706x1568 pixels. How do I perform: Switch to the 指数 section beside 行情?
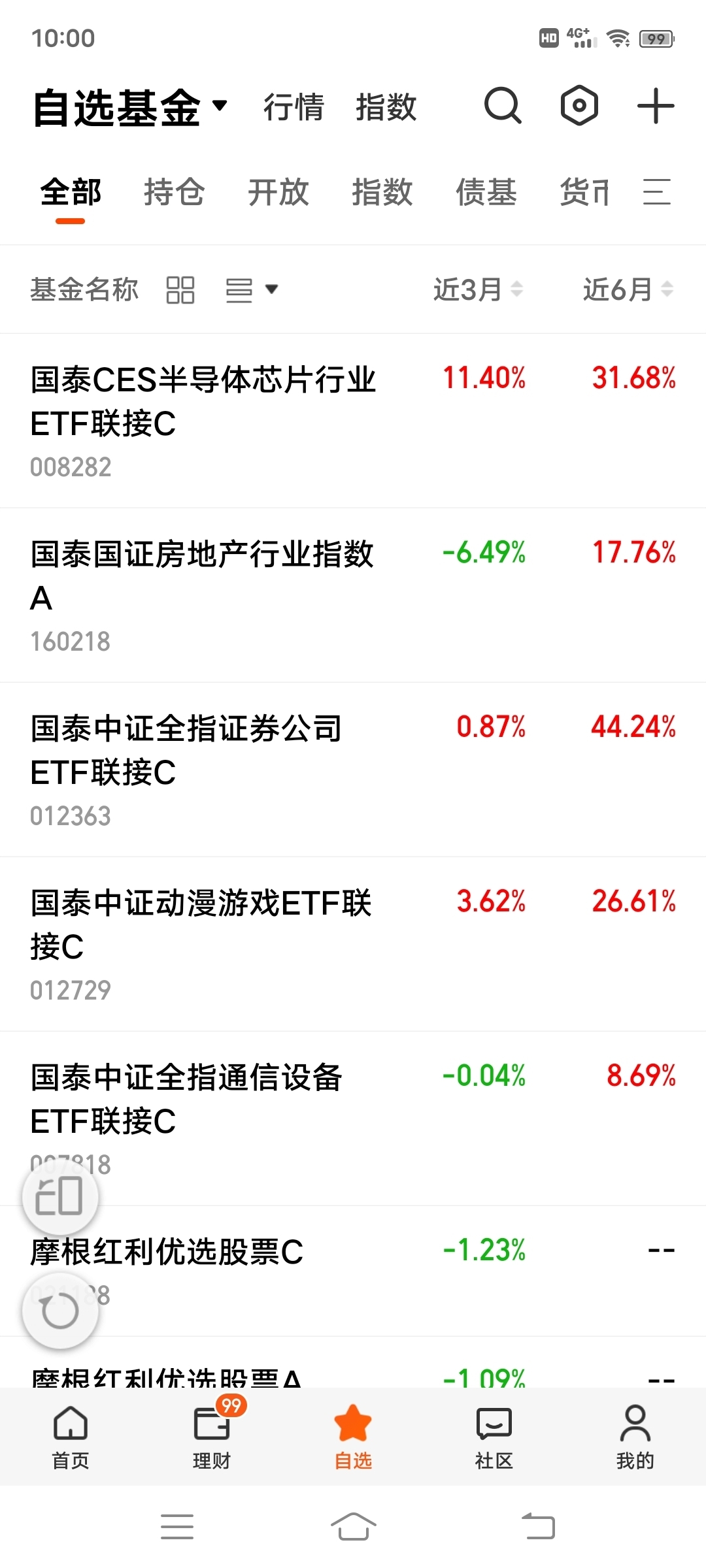pyautogui.click(x=386, y=107)
